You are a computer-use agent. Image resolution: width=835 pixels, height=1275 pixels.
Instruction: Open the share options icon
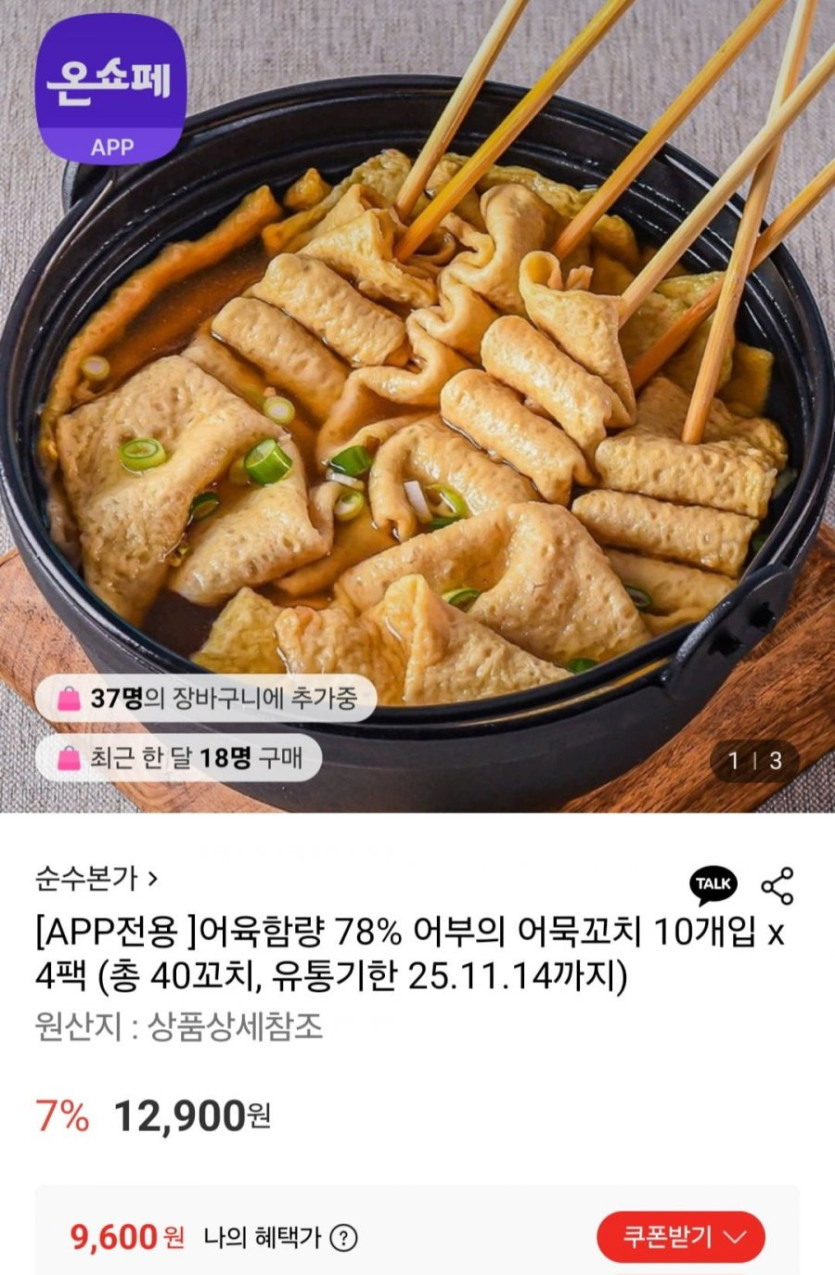(x=777, y=886)
